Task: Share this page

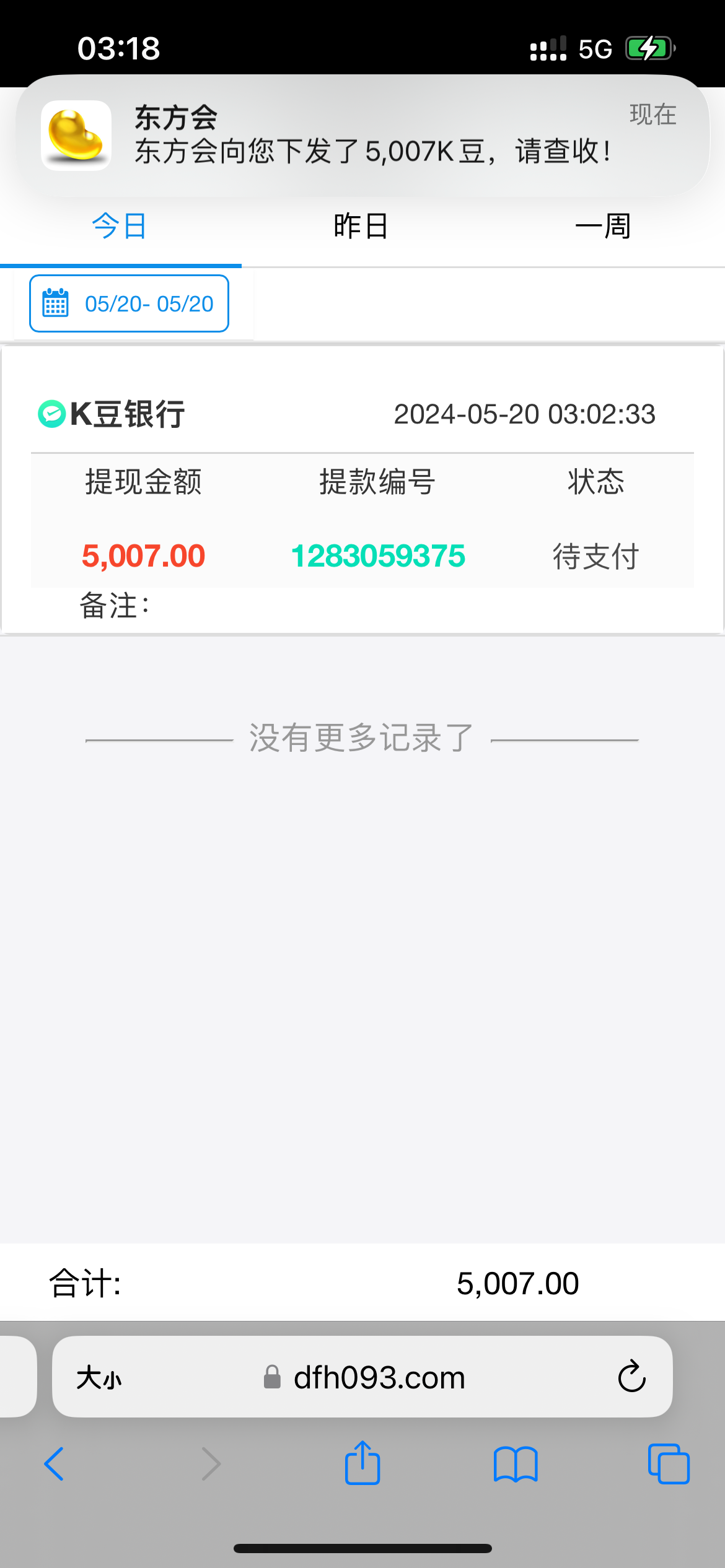Action: [362, 1463]
